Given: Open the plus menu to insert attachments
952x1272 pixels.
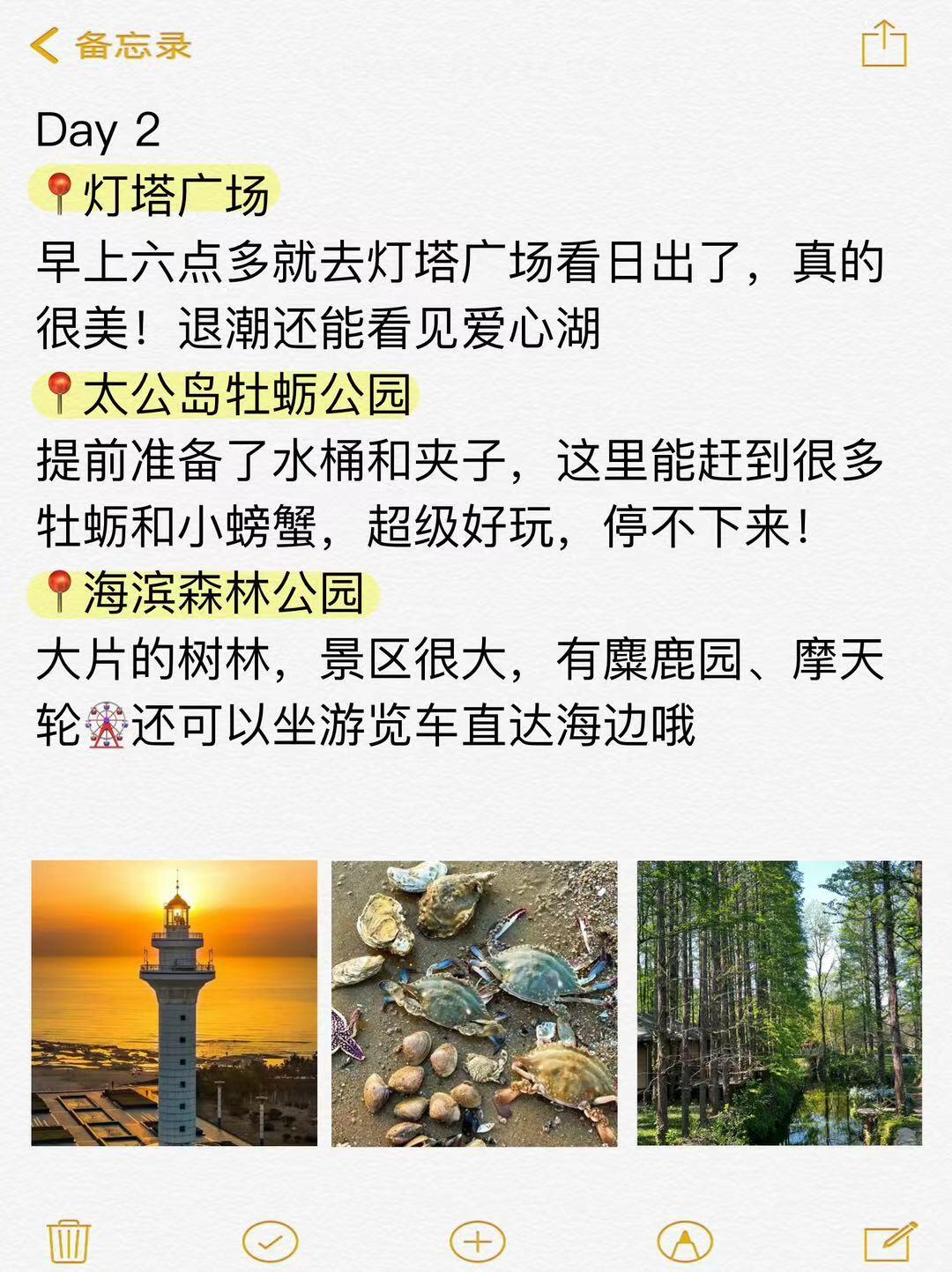Looking at the screenshot, I should coord(477,1242).
